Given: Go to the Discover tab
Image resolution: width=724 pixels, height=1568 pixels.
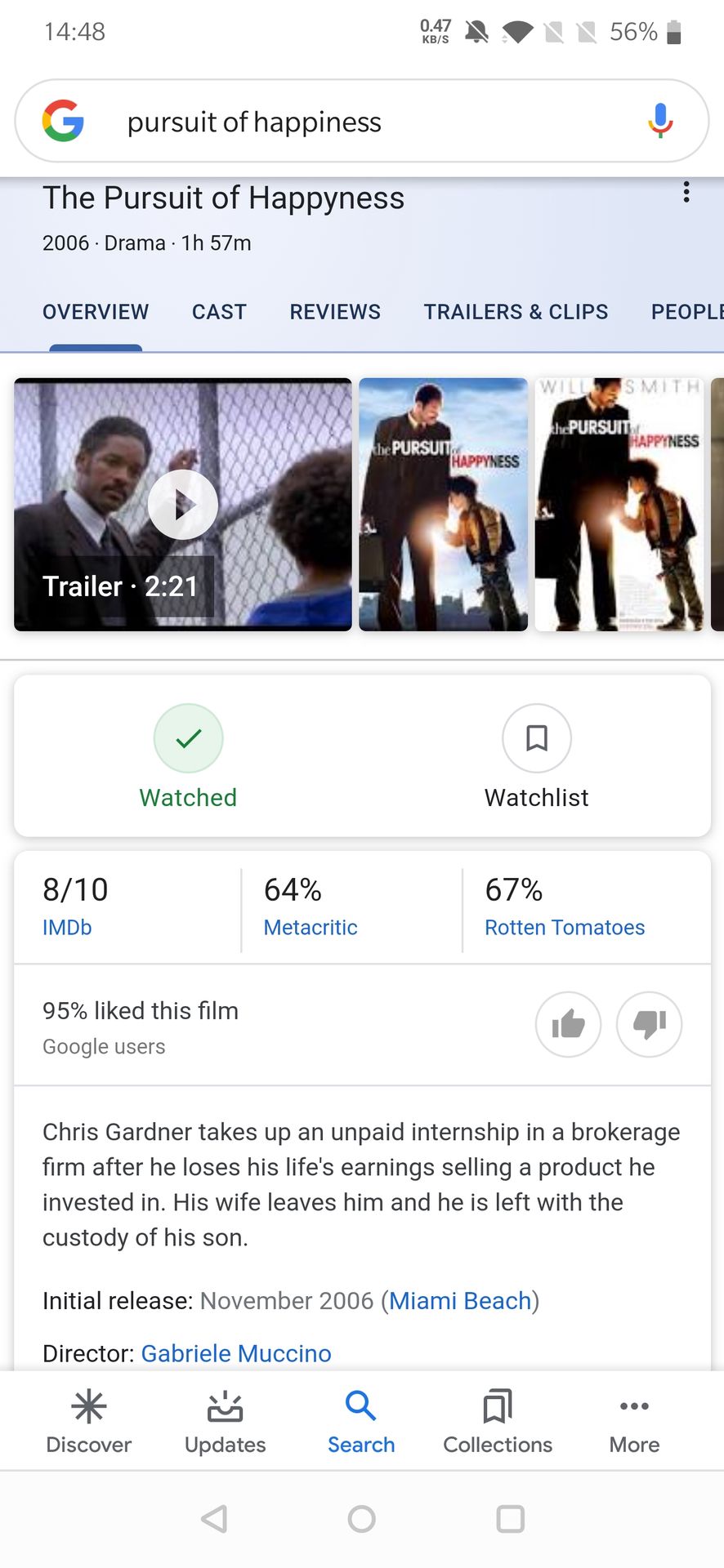Looking at the screenshot, I should (89, 1422).
